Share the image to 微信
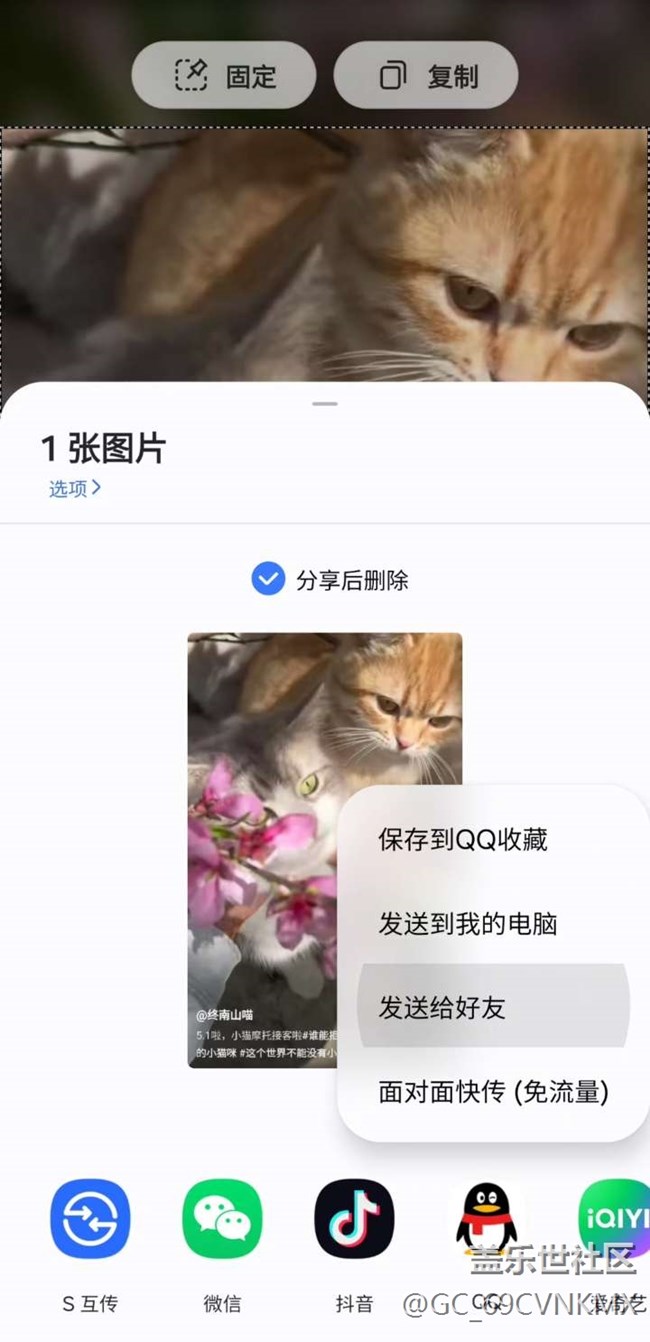The image size is (650, 1342). (x=222, y=1219)
